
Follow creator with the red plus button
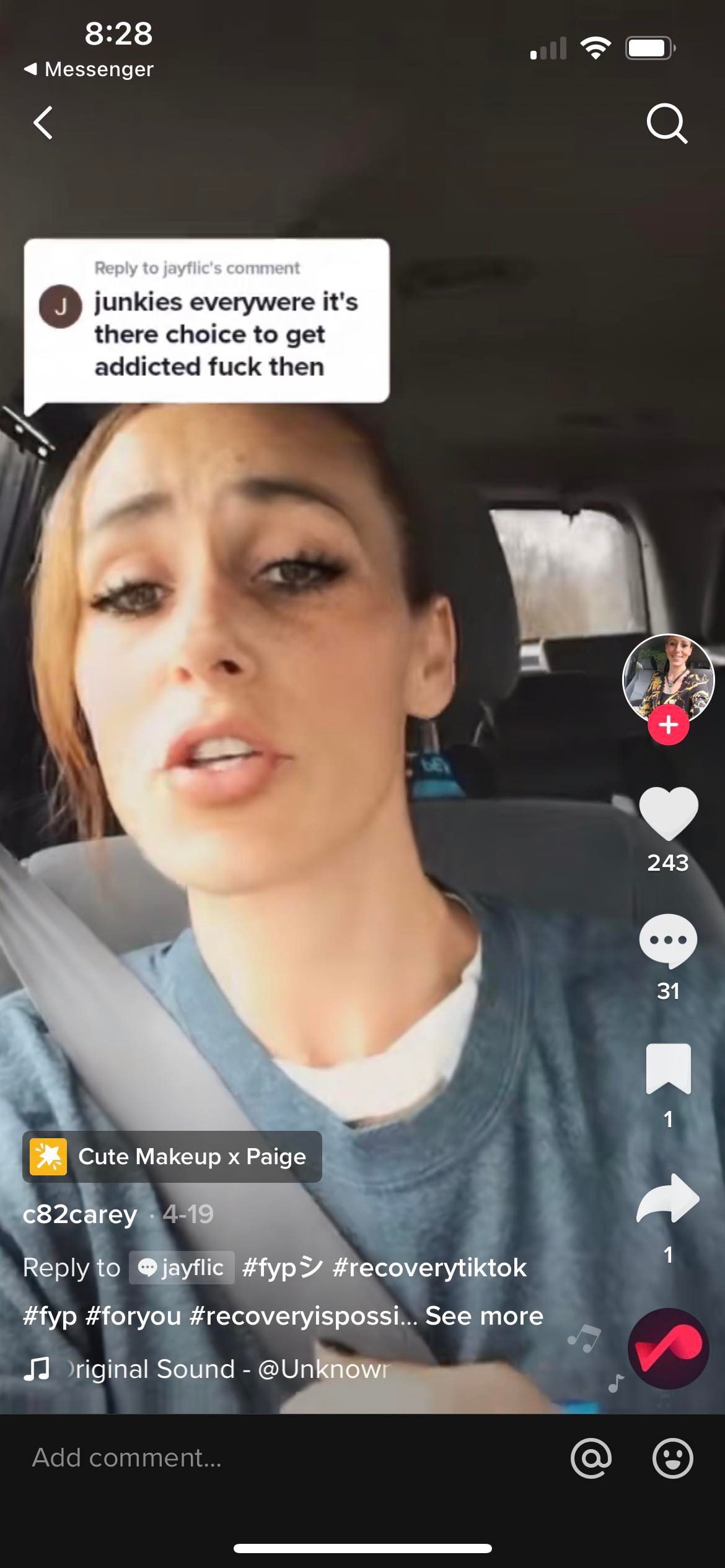tap(668, 725)
